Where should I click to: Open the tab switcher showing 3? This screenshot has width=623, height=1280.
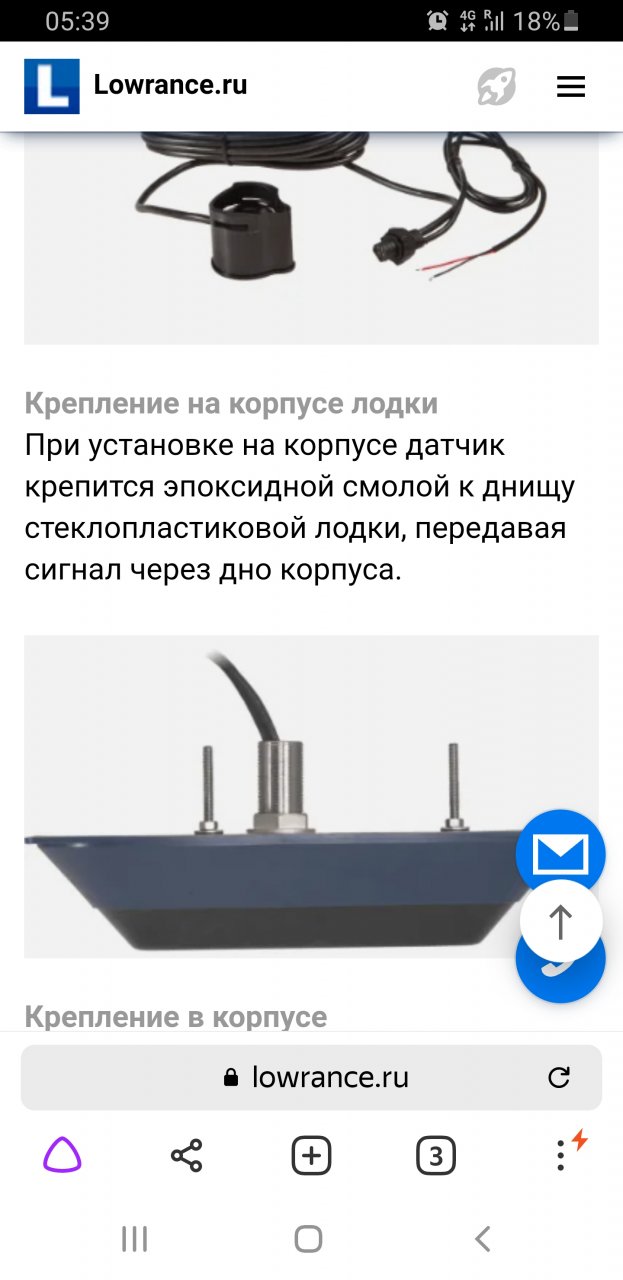435,1157
